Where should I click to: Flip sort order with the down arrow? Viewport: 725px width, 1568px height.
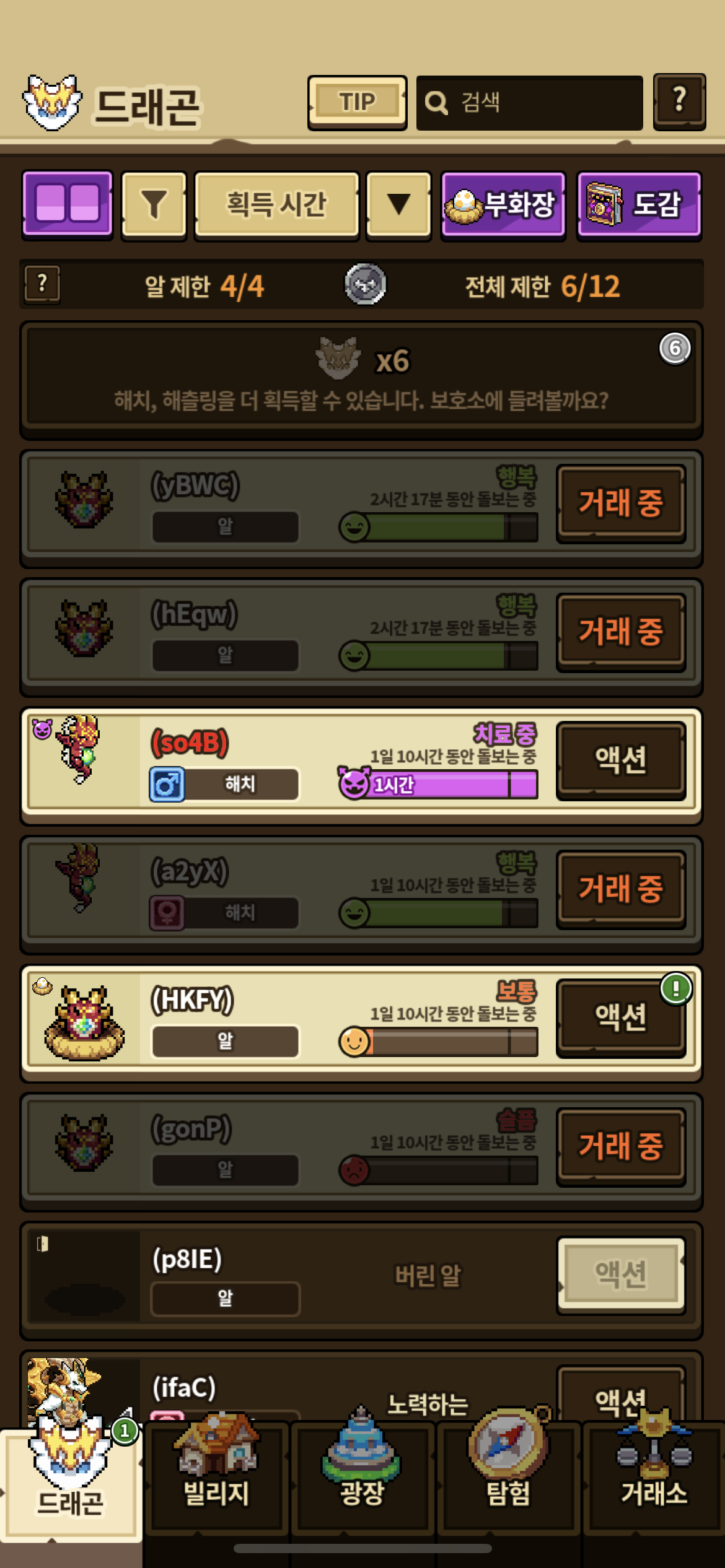[x=398, y=204]
